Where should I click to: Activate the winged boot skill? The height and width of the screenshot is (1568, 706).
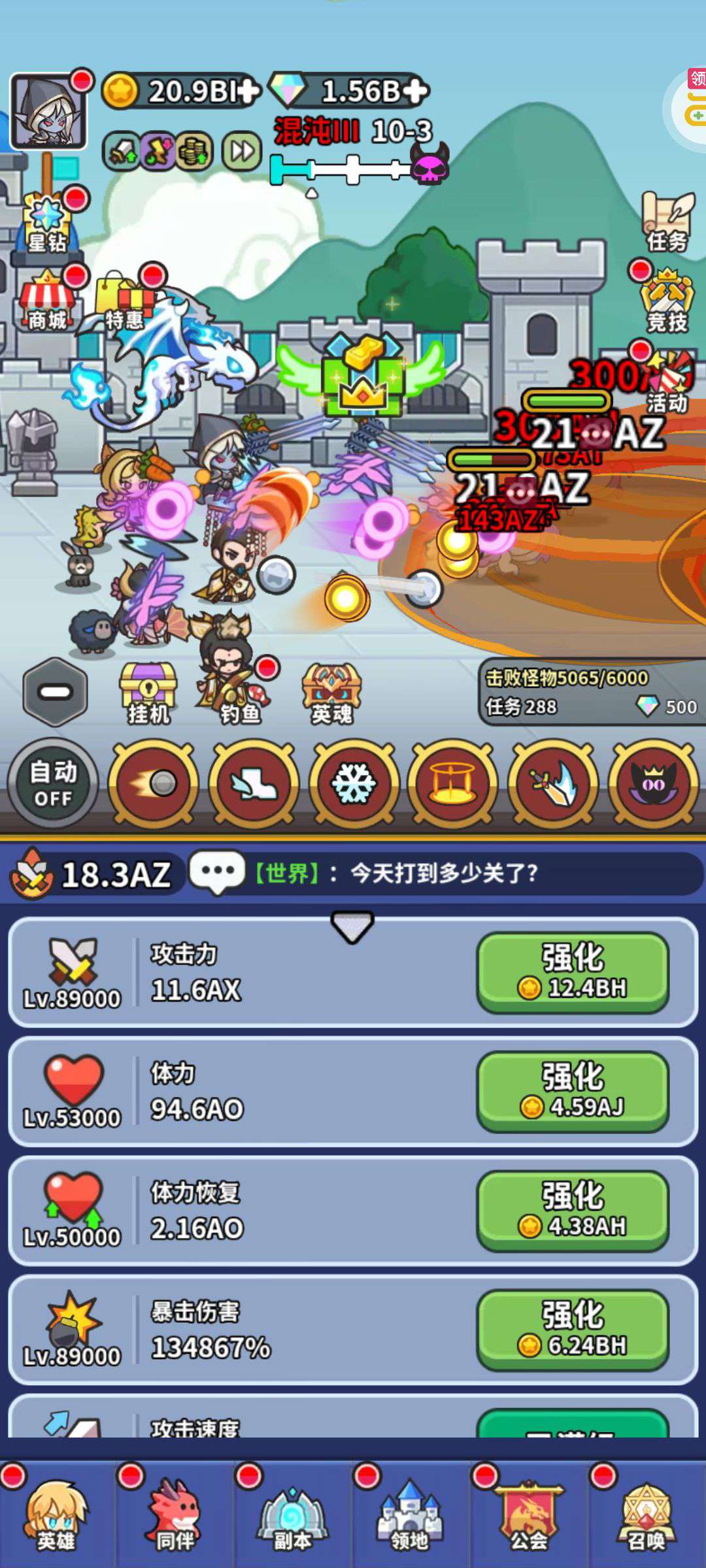254,784
